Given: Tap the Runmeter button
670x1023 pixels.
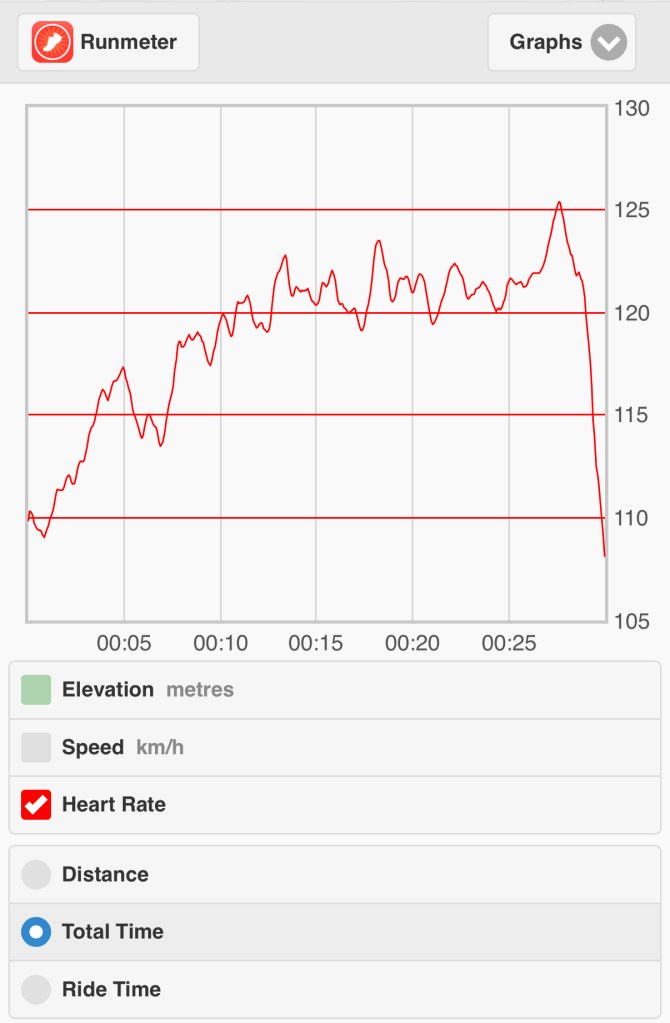Looking at the screenshot, I should coord(108,42).
